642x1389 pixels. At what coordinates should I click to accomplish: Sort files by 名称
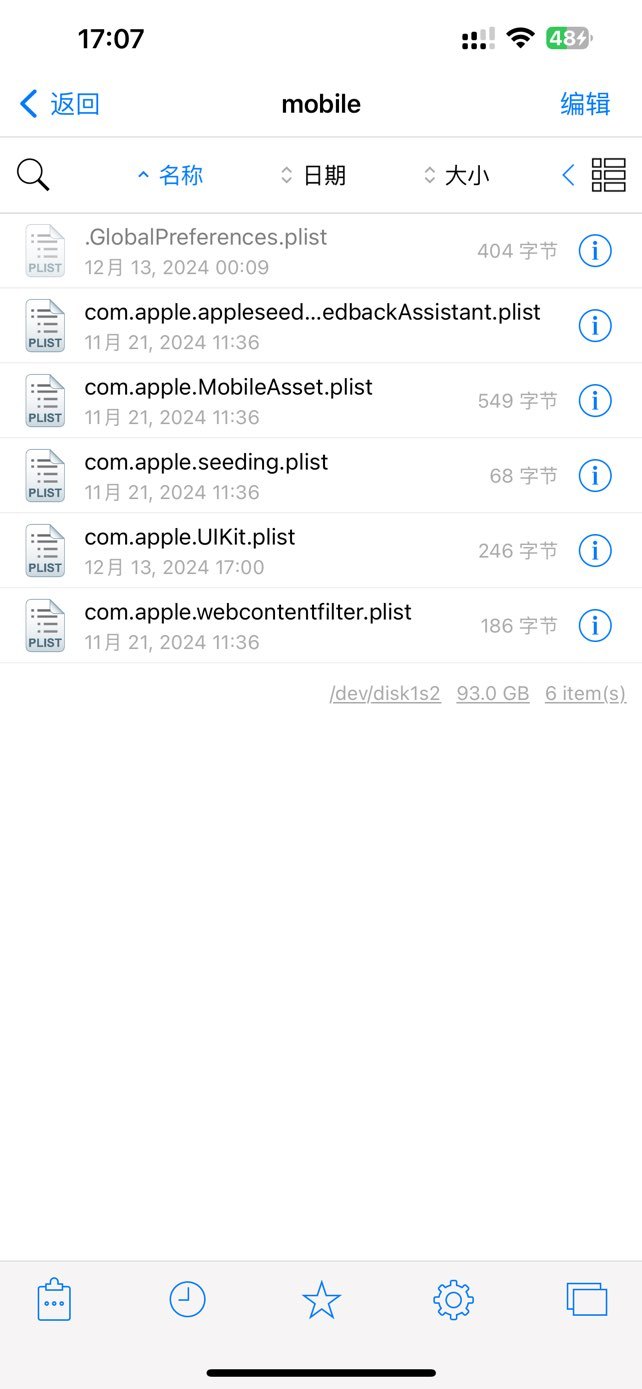(x=170, y=176)
